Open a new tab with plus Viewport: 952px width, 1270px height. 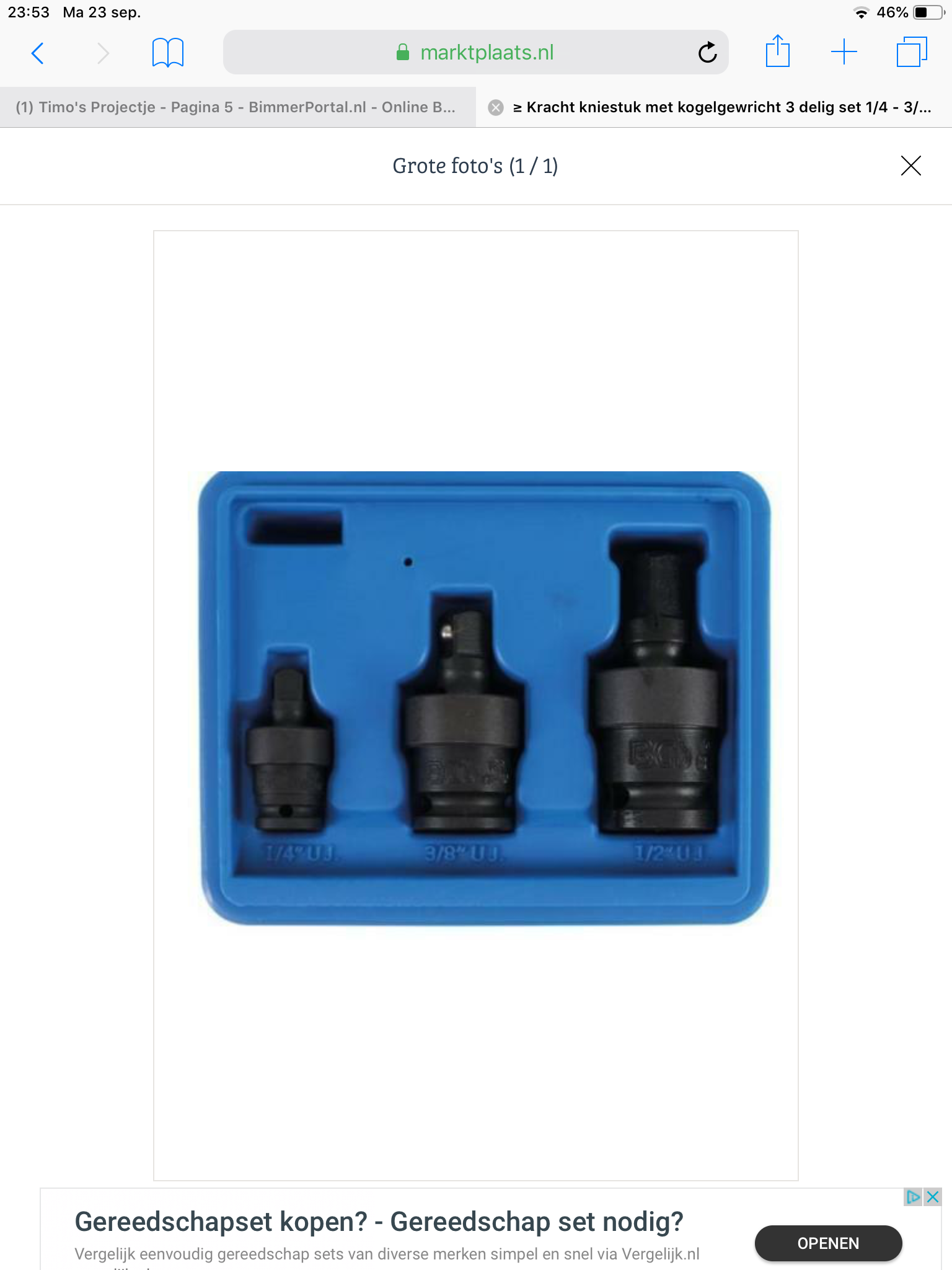click(x=844, y=52)
